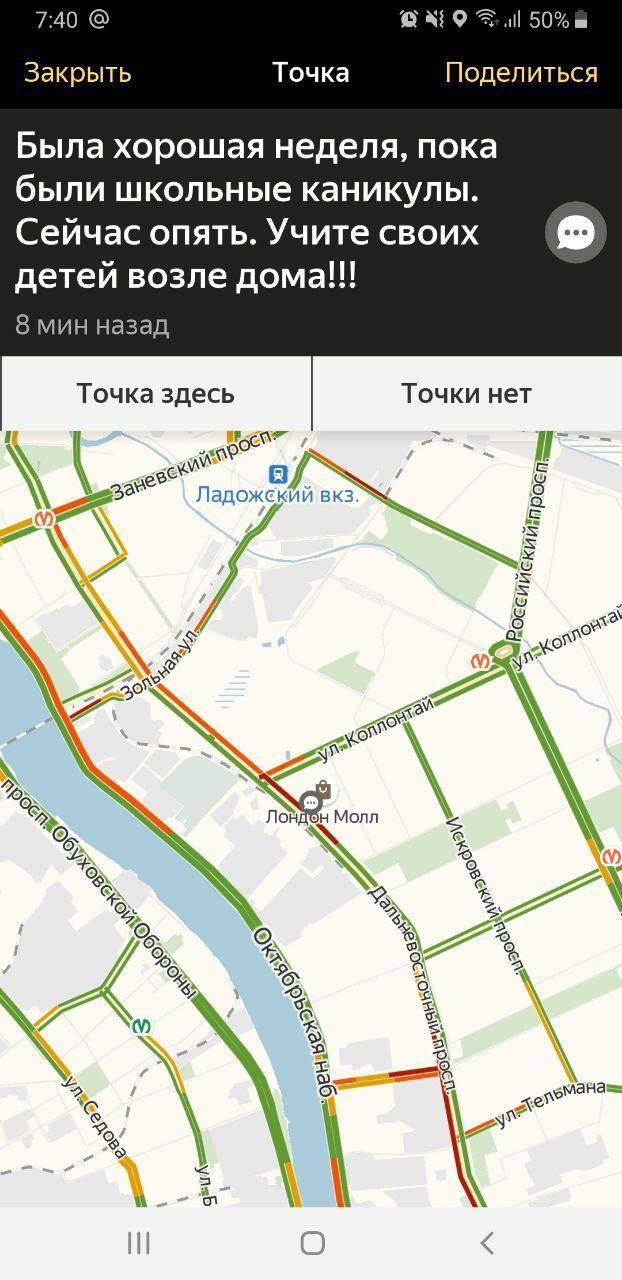This screenshot has height=1280, width=622.
Task: Select Точки нет button
Action: 466,394
